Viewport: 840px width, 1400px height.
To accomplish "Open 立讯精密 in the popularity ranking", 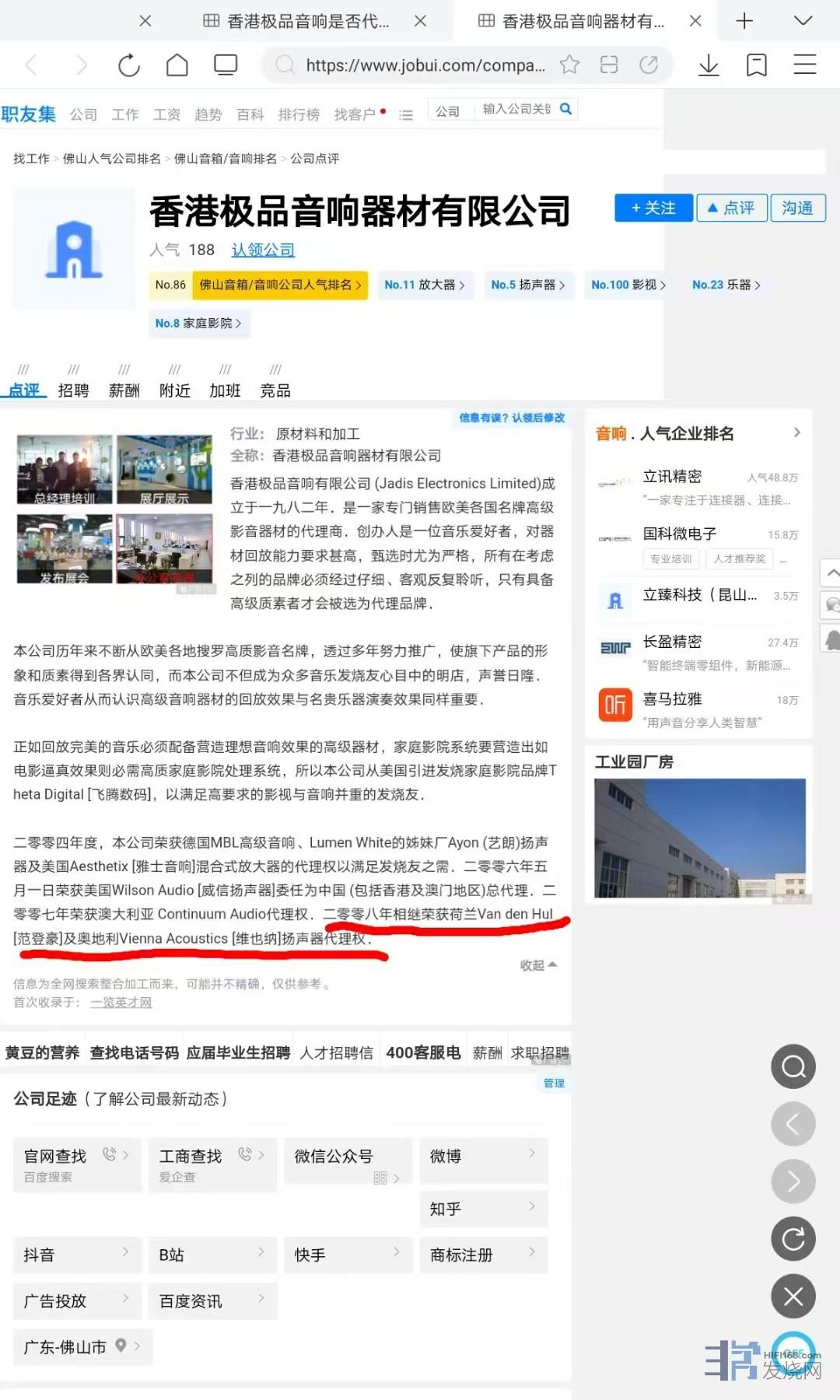I will (672, 476).
